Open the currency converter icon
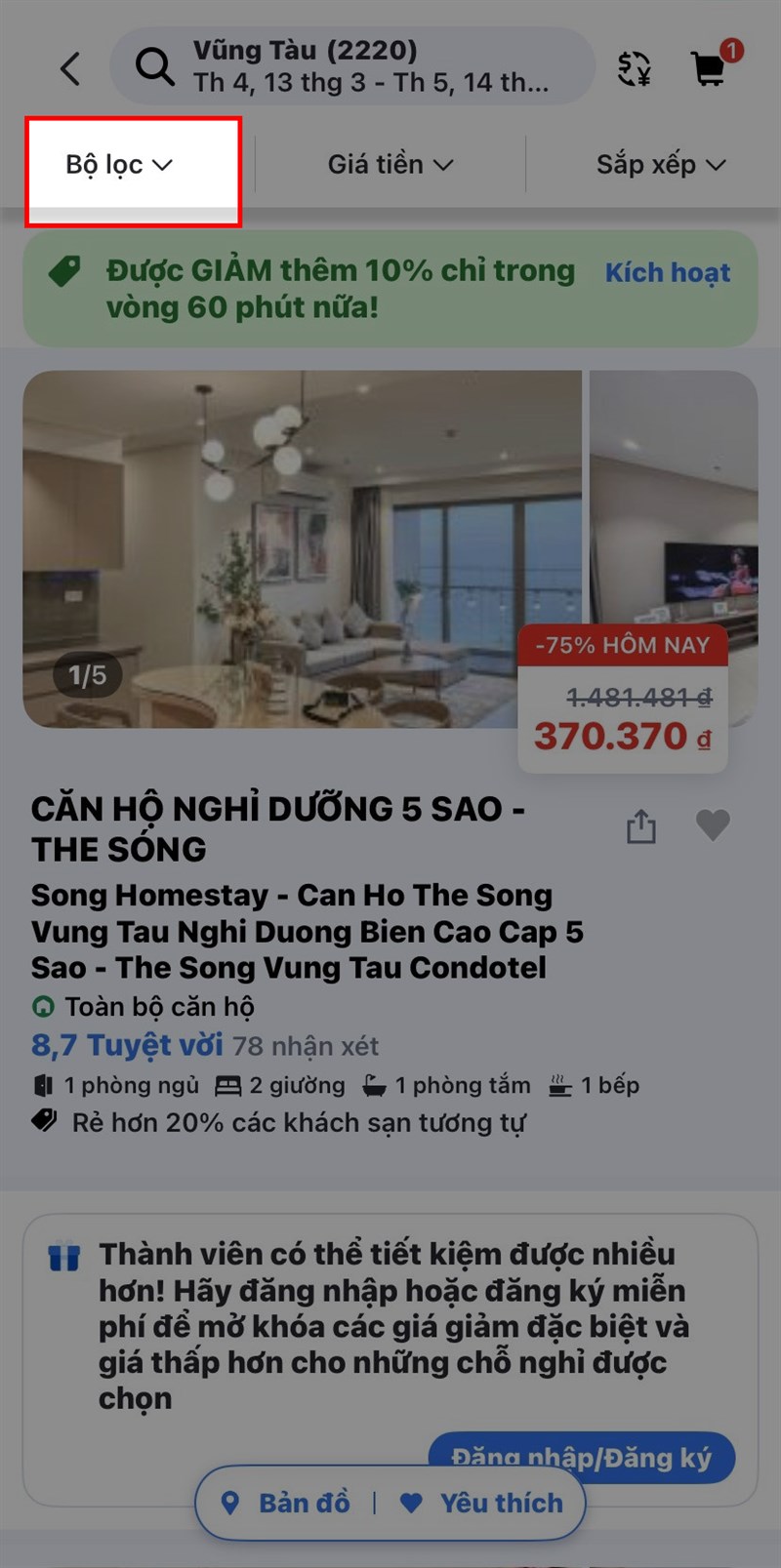Screen dimensions: 781x1568 [x=635, y=68]
